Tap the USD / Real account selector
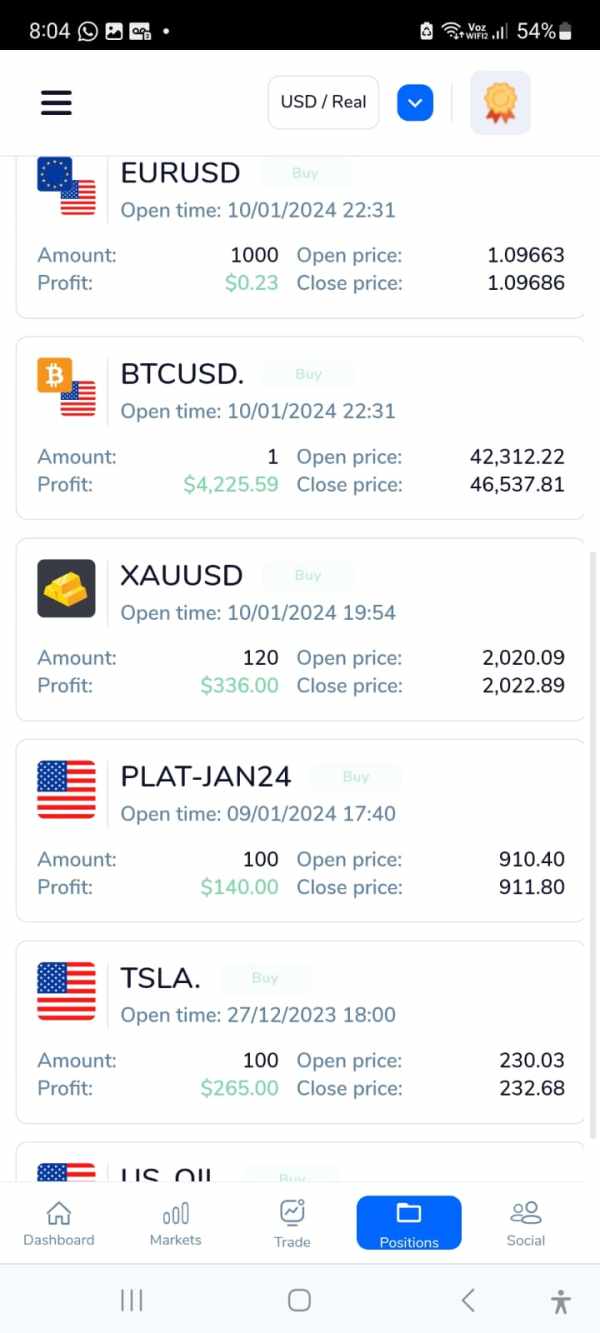The width and height of the screenshot is (600, 1333). pos(323,102)
